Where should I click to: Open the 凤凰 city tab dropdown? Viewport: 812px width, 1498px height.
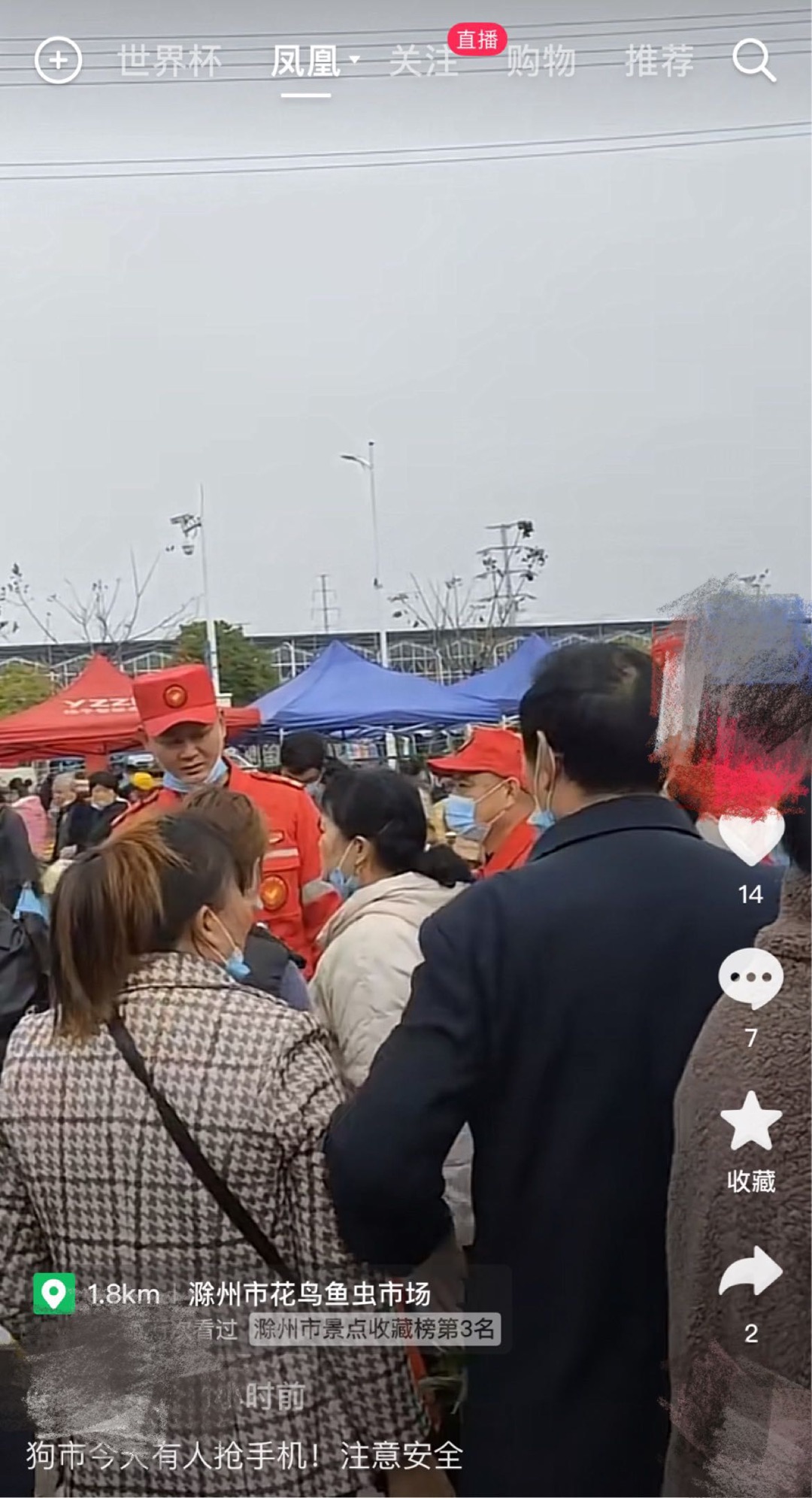pos(314,61)
